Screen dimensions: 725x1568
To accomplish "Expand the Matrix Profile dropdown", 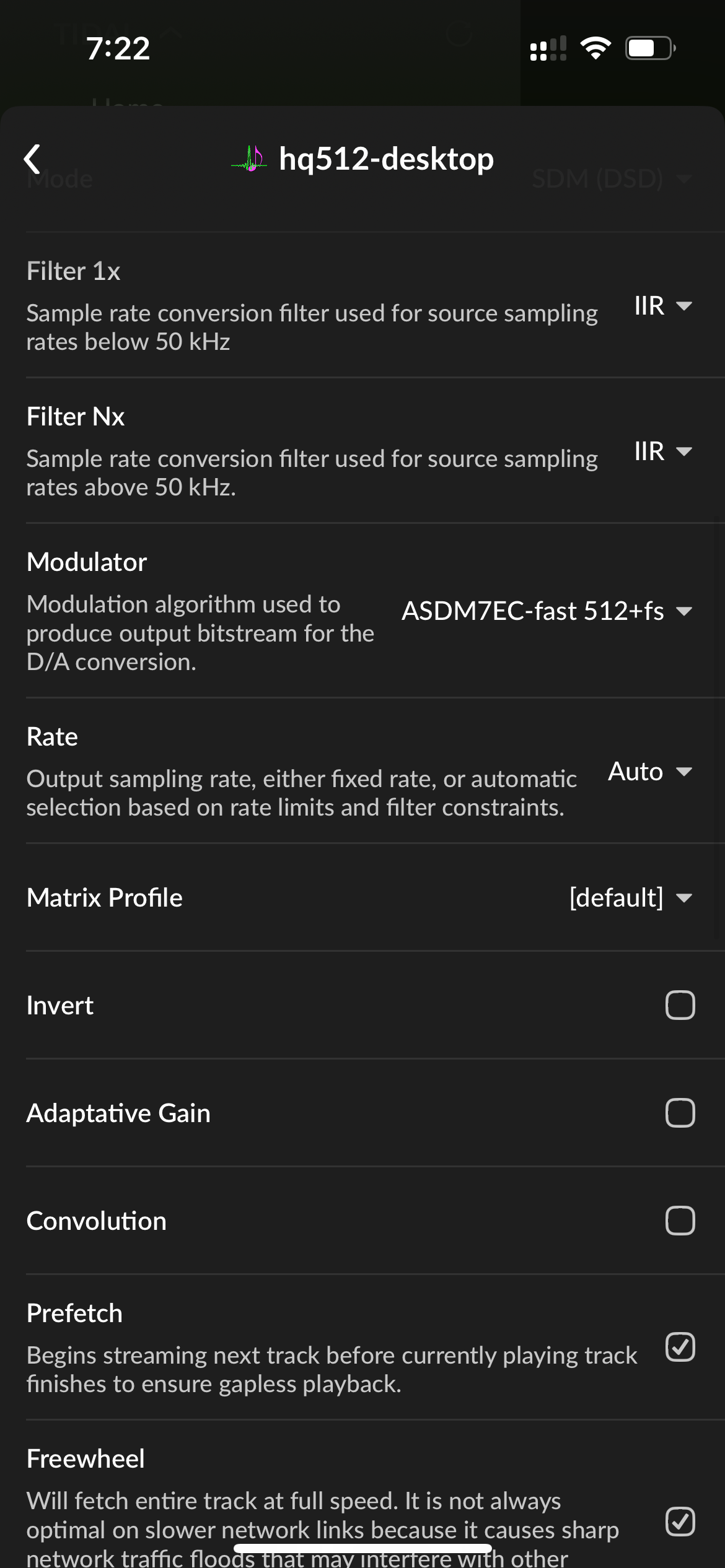I will coord(631,898).
